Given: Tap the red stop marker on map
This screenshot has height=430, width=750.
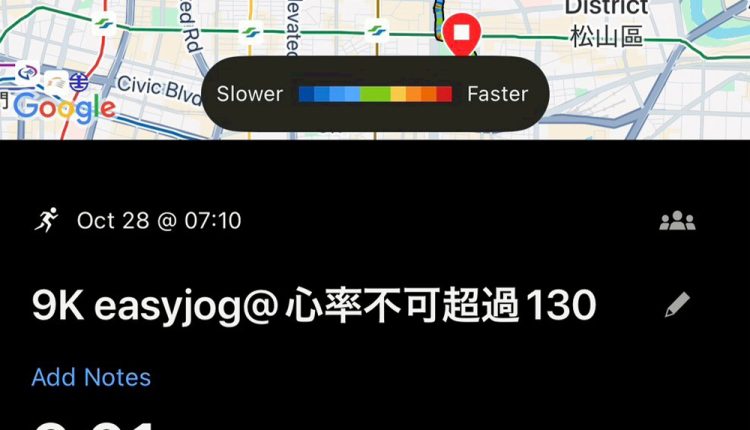Looking at the screenshot, I should pyautogui.click(x=461, y=34).
